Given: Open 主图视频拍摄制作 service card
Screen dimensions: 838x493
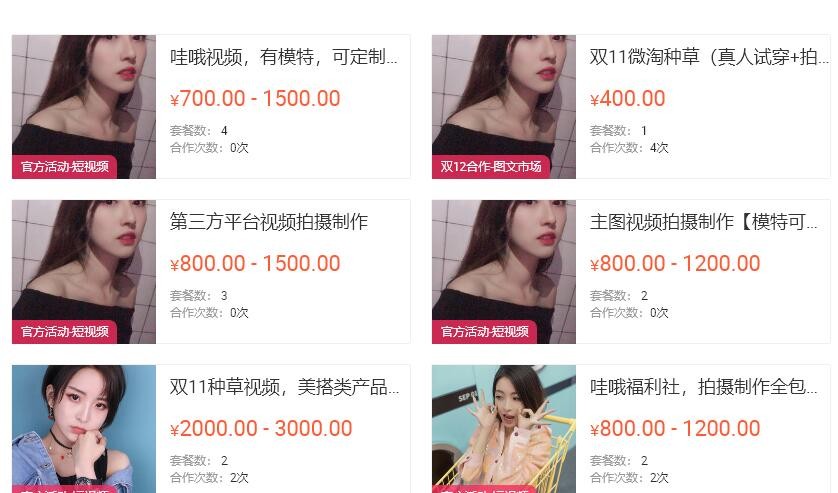Looking at the screenshot, I should 703,222.
